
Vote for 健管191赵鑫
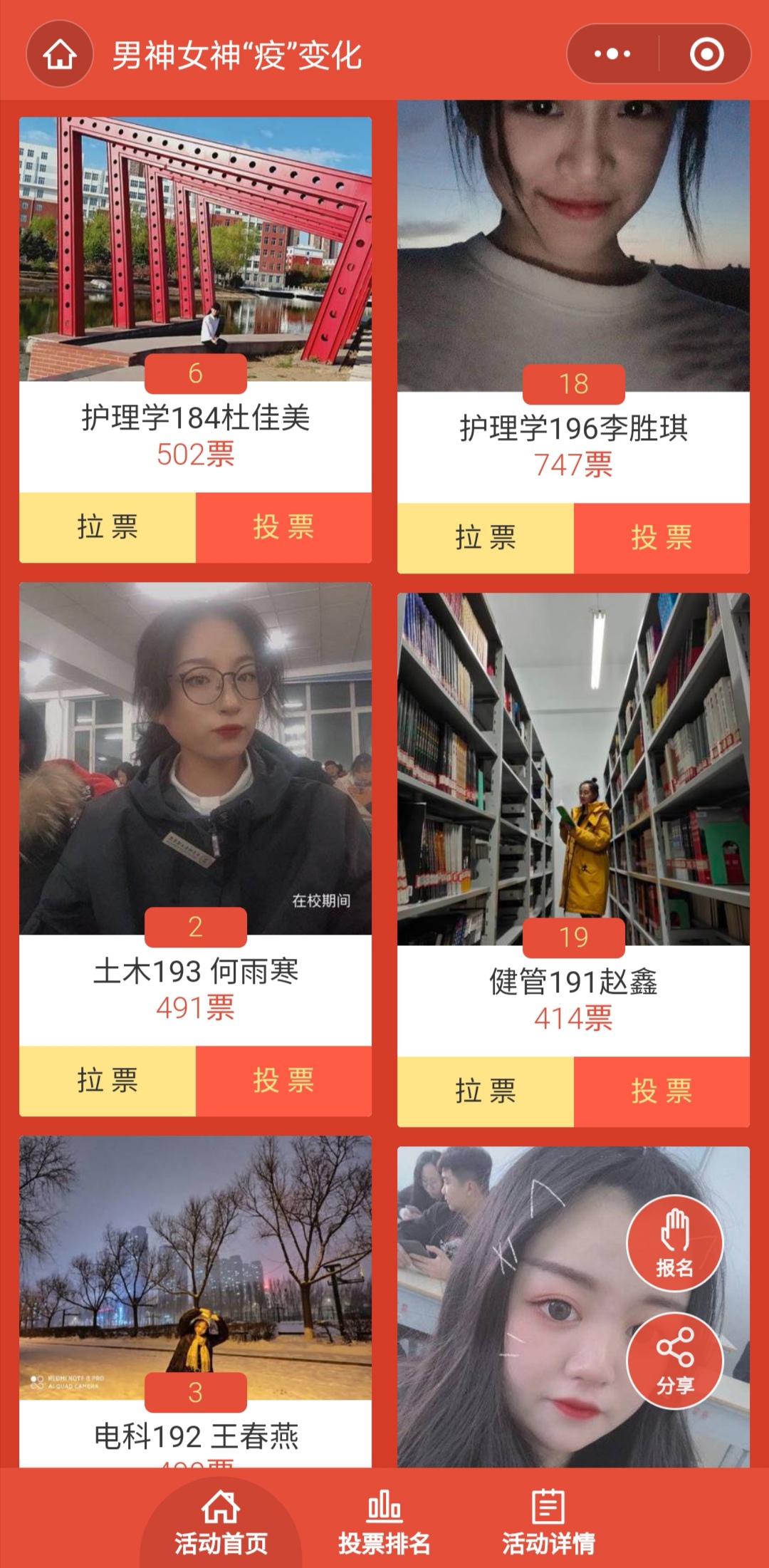point(661,1091)
